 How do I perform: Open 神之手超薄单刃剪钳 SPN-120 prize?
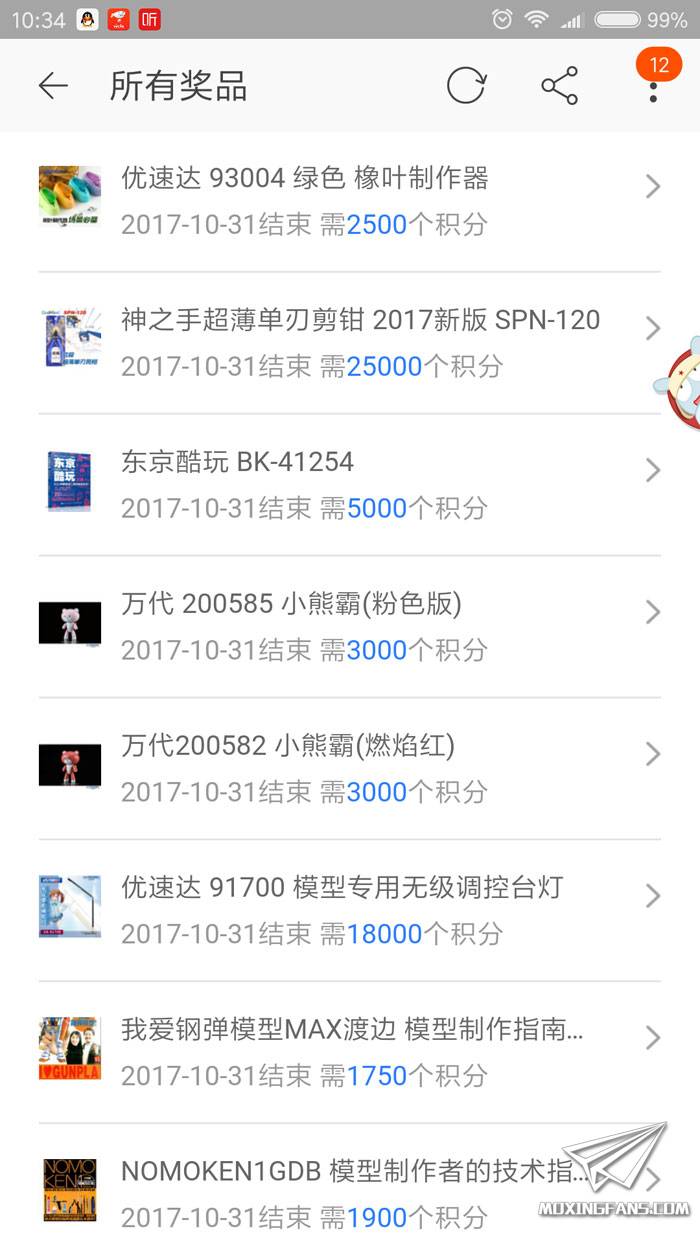pos(350,342)
